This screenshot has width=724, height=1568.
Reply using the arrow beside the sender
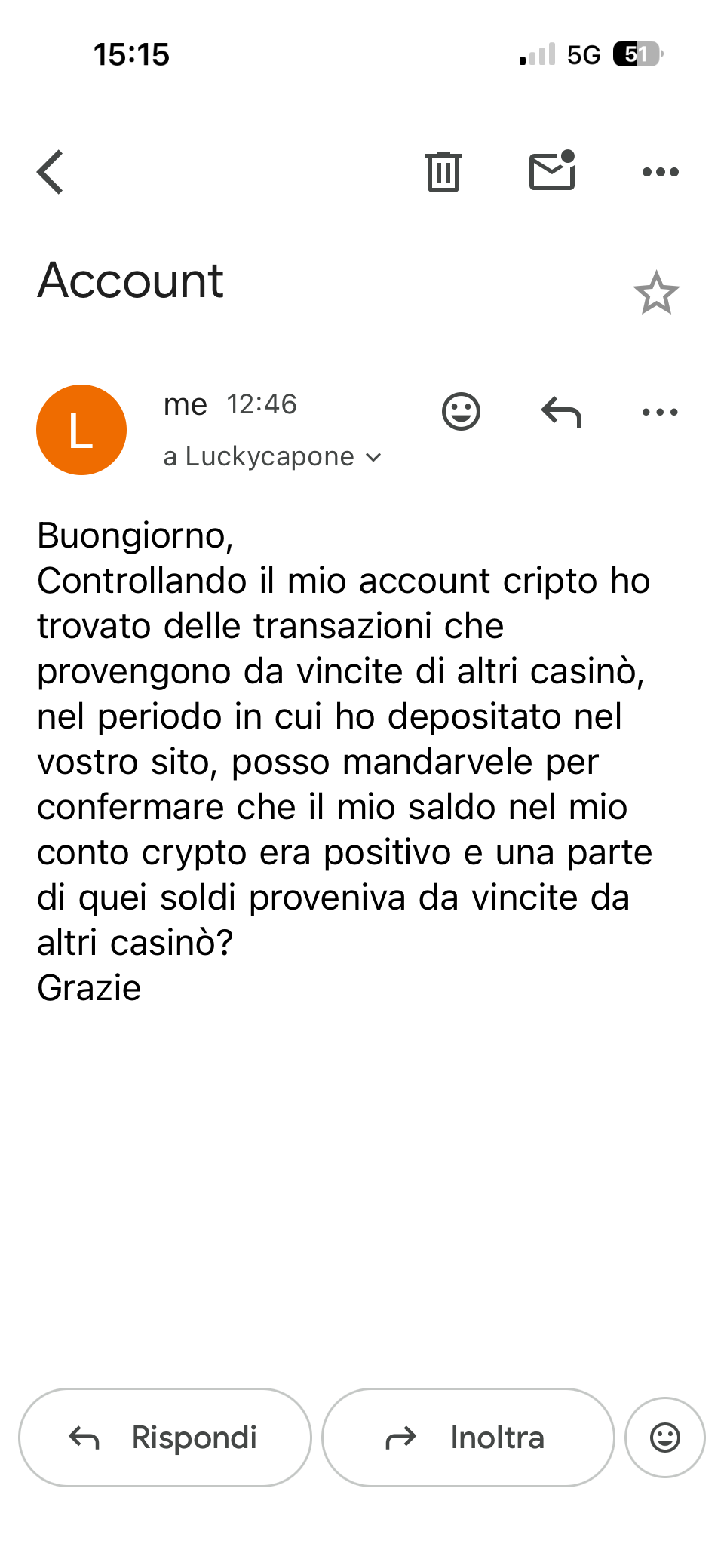point(561,412)
